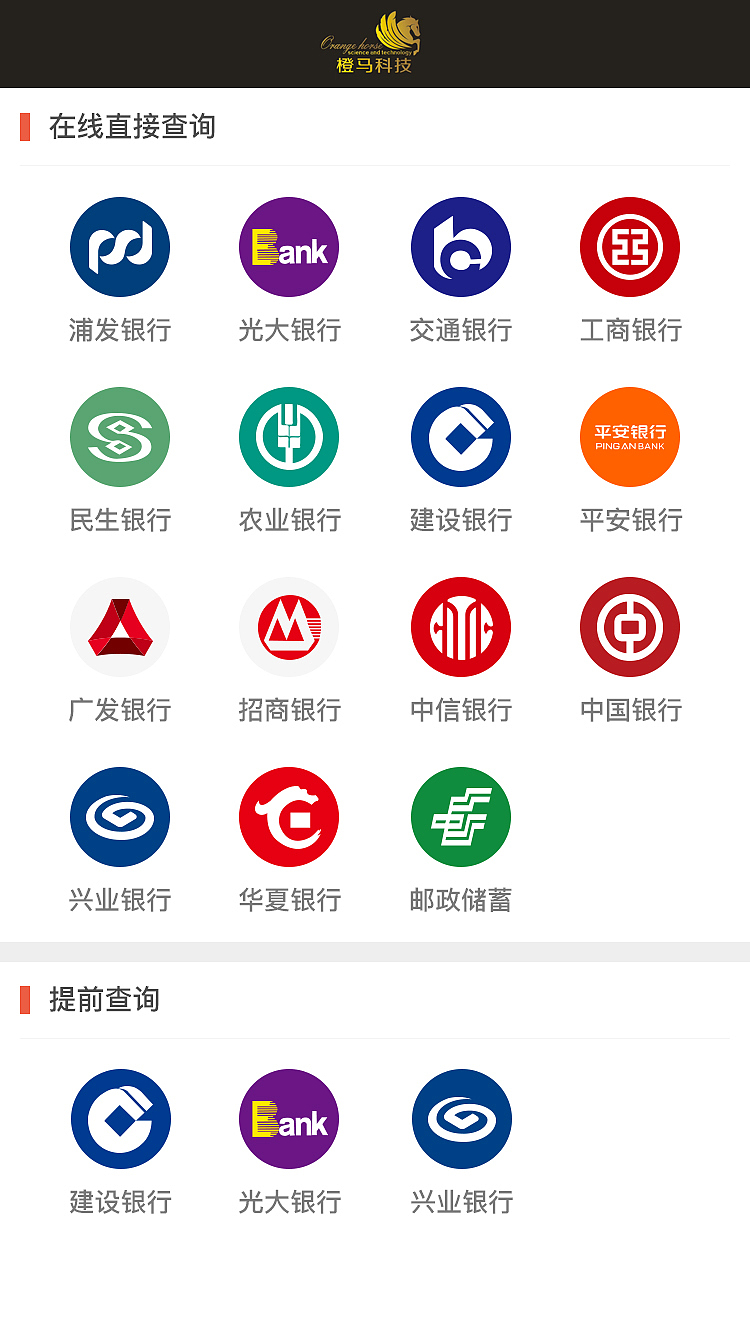
Task: Select the 浦发银行 bank icon
Action: (120, 246)
